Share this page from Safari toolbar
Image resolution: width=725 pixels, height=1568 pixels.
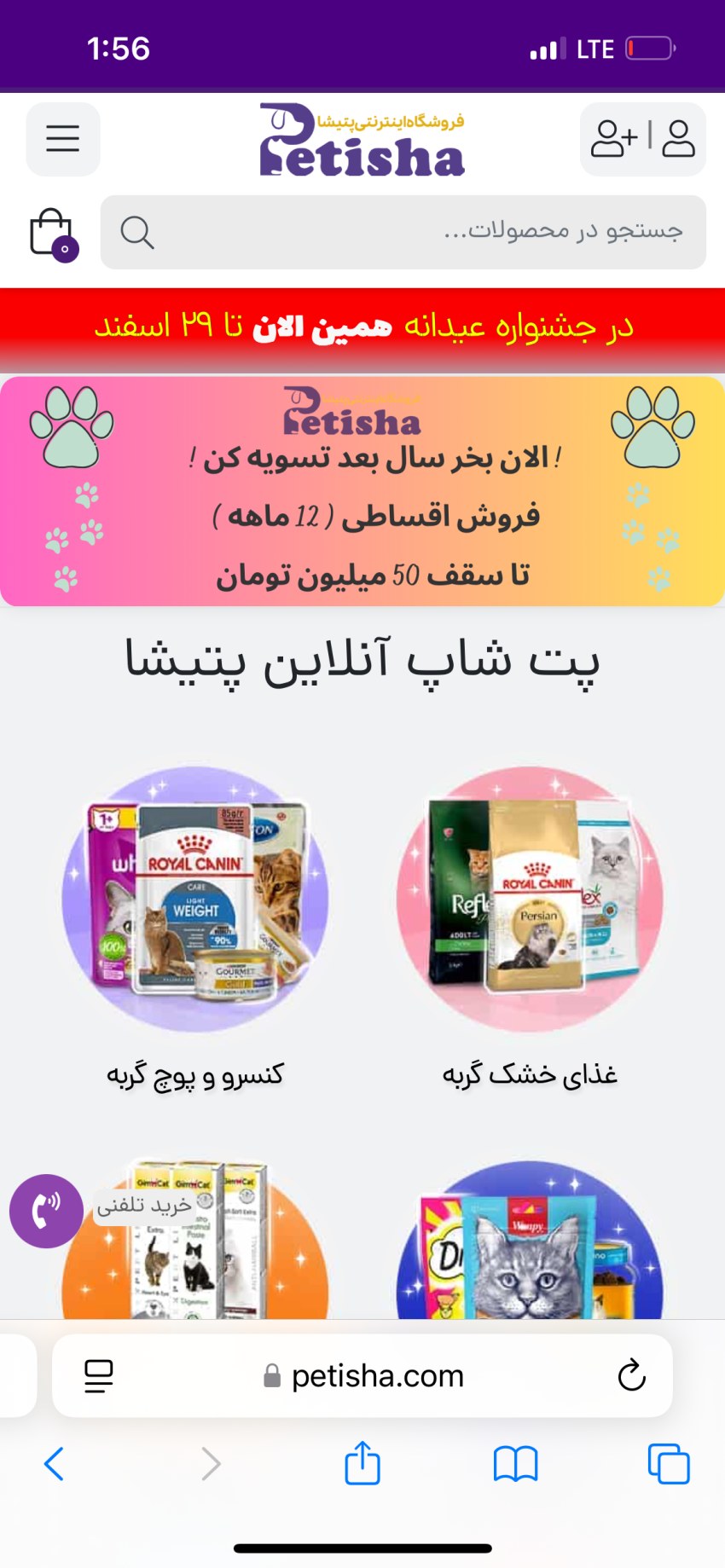[362, 1462]
